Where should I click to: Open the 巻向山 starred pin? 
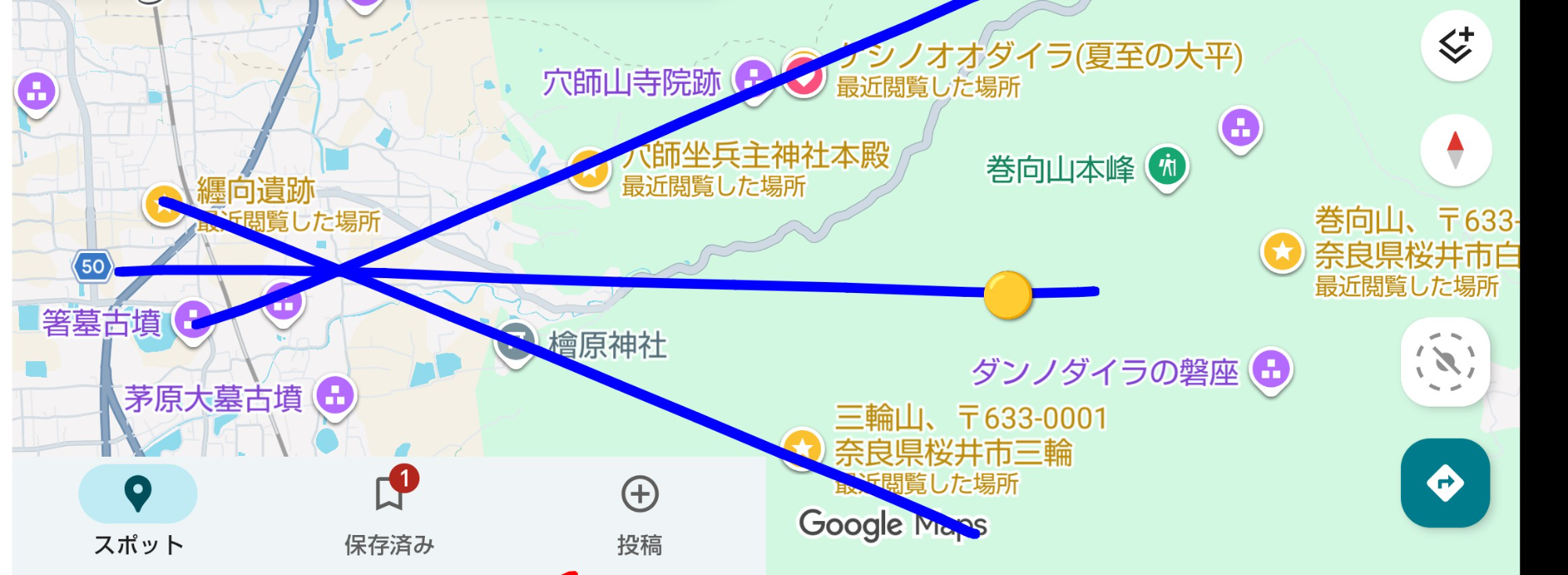point(1283,251)
